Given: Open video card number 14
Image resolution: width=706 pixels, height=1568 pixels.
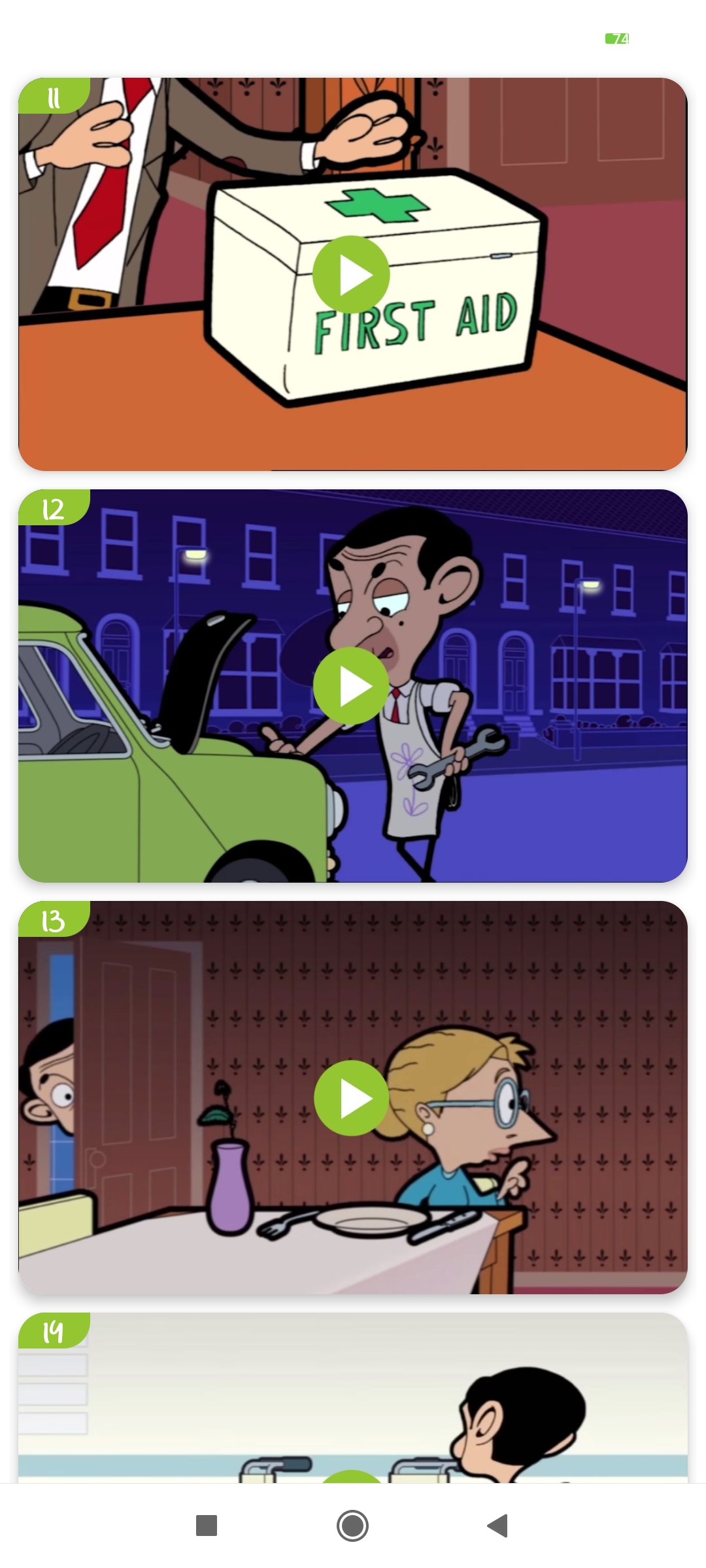Looking at the screenshot, I should coord(353,1398).
